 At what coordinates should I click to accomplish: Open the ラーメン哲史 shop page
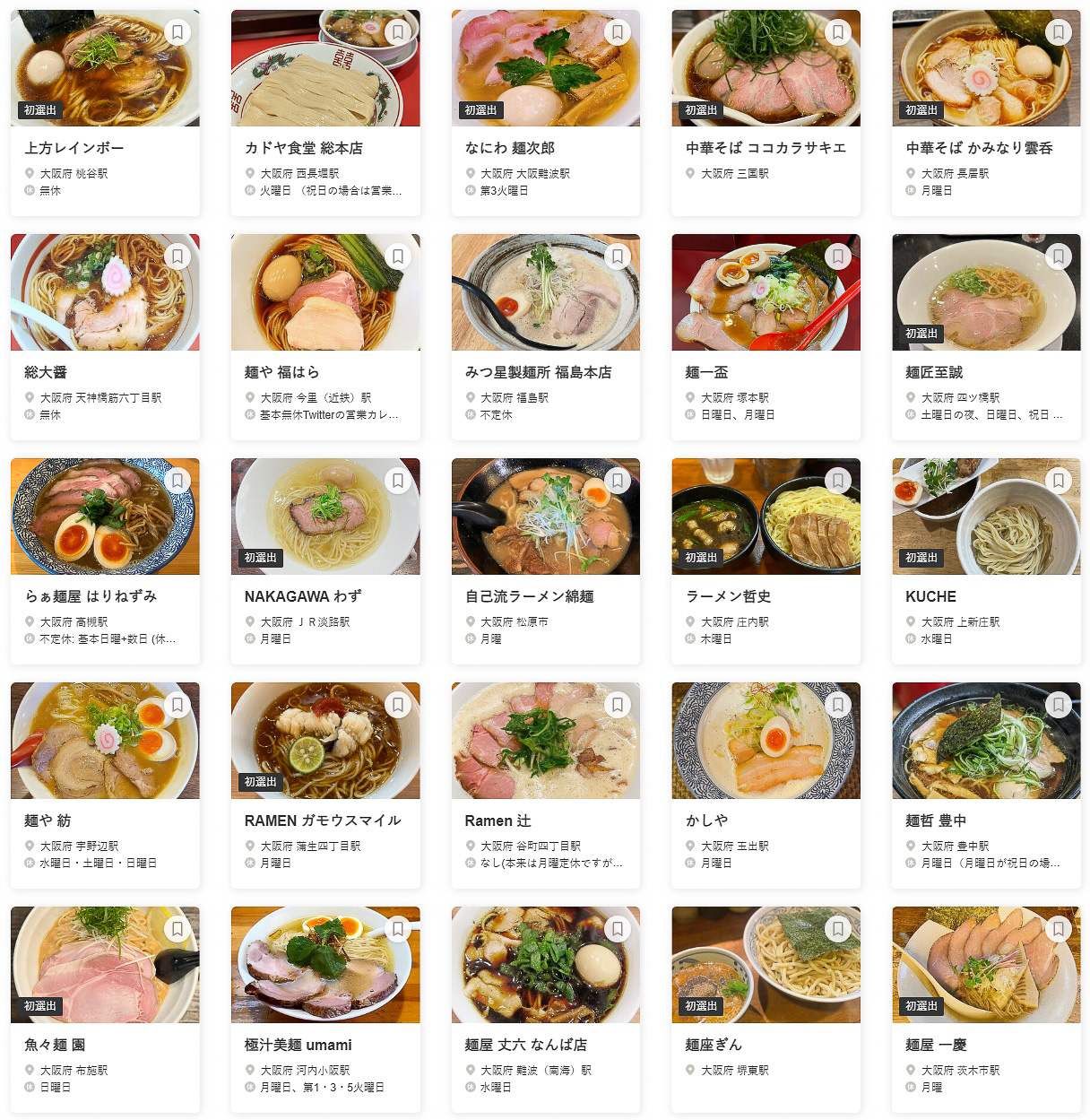pyautogui.click(x=729, y=595)
